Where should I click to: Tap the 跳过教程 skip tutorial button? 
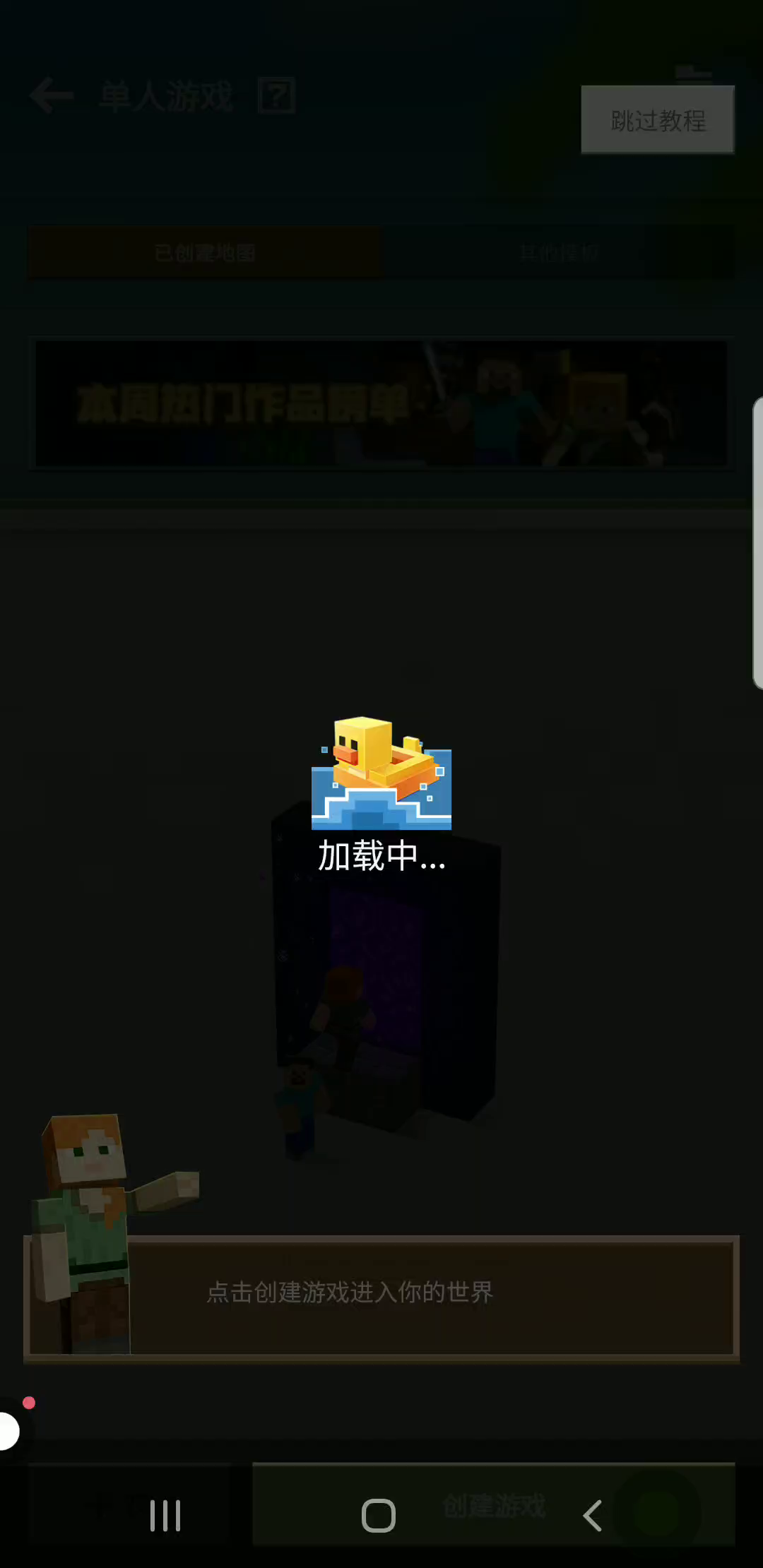(x=657, y=120)
